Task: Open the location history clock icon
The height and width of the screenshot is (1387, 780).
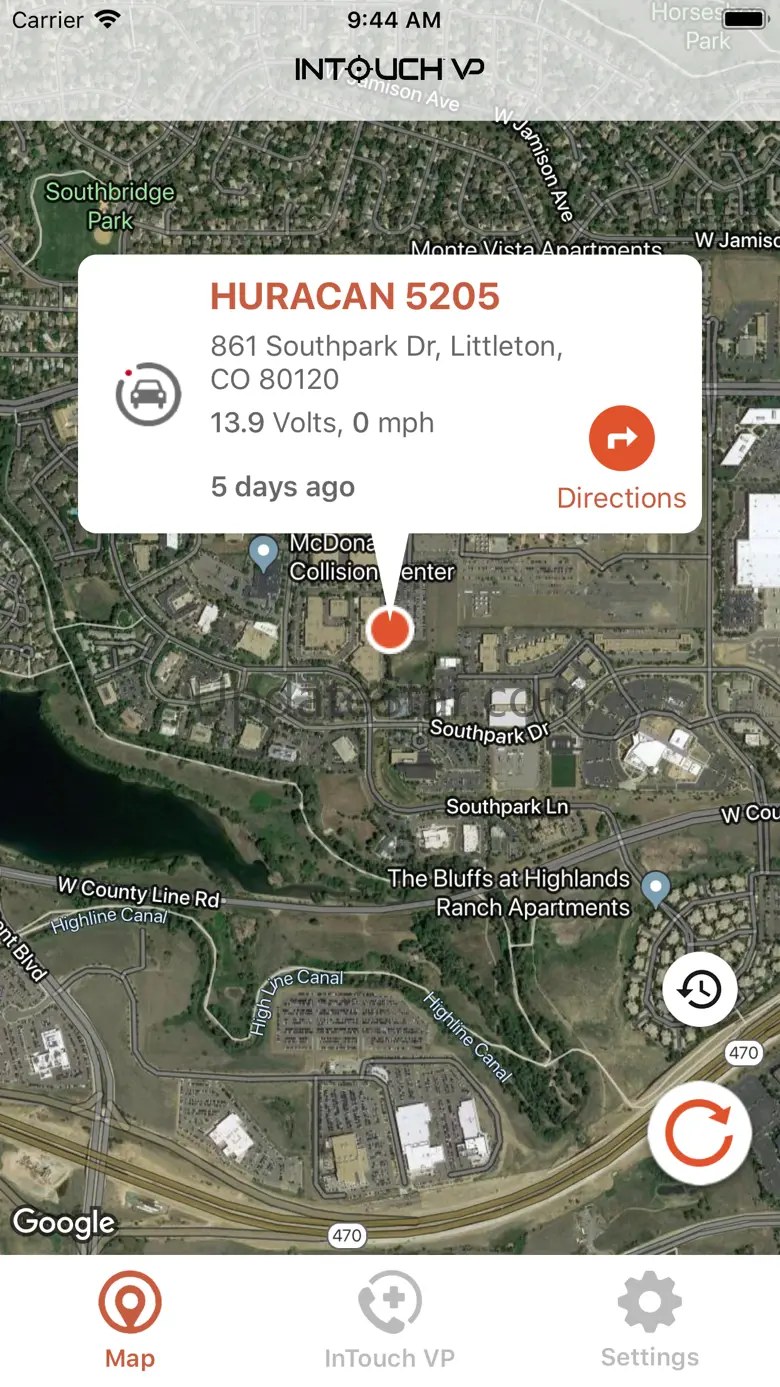Action: point(700,989)
